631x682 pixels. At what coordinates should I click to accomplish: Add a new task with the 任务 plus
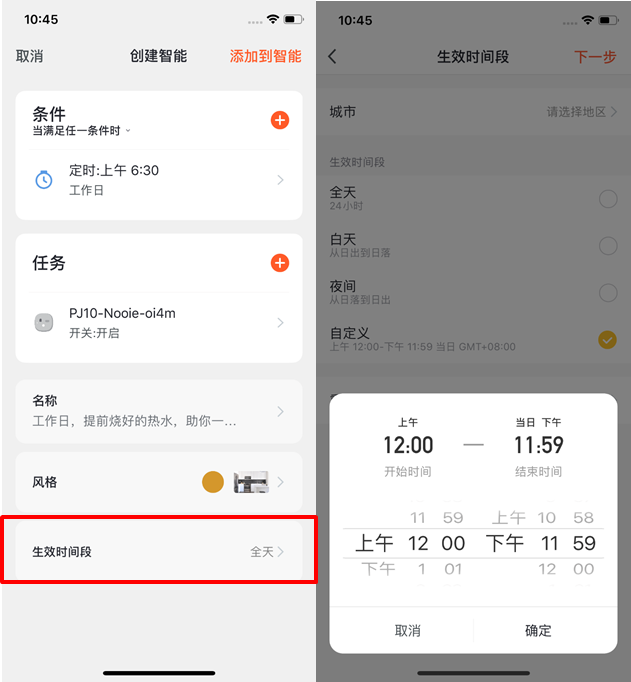[280, 263]
